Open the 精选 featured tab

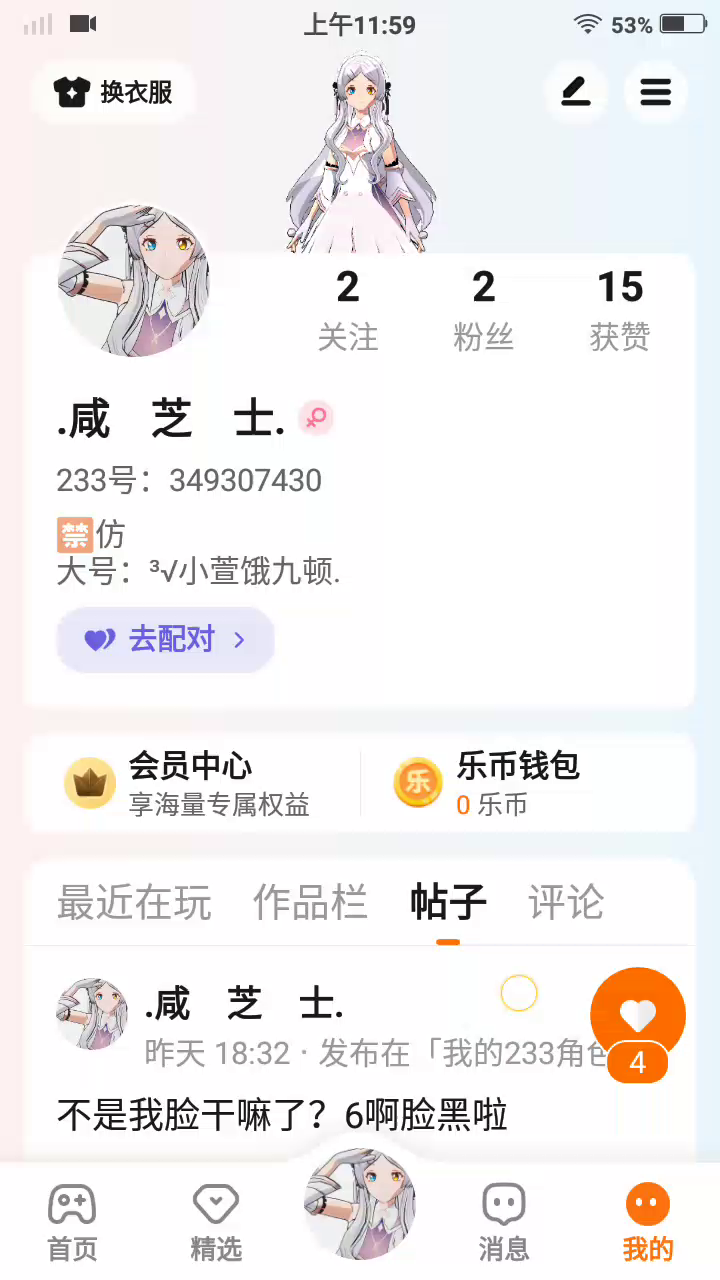pyautogui.click(x=216, y=1222)
